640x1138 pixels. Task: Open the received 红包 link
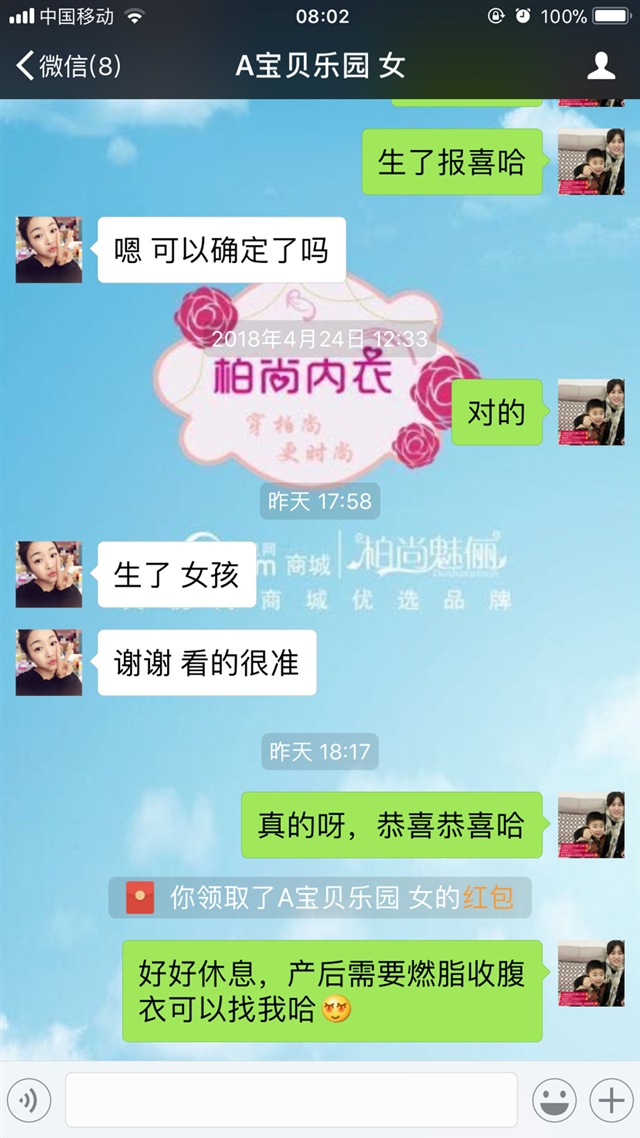click(x=488, y=898)
